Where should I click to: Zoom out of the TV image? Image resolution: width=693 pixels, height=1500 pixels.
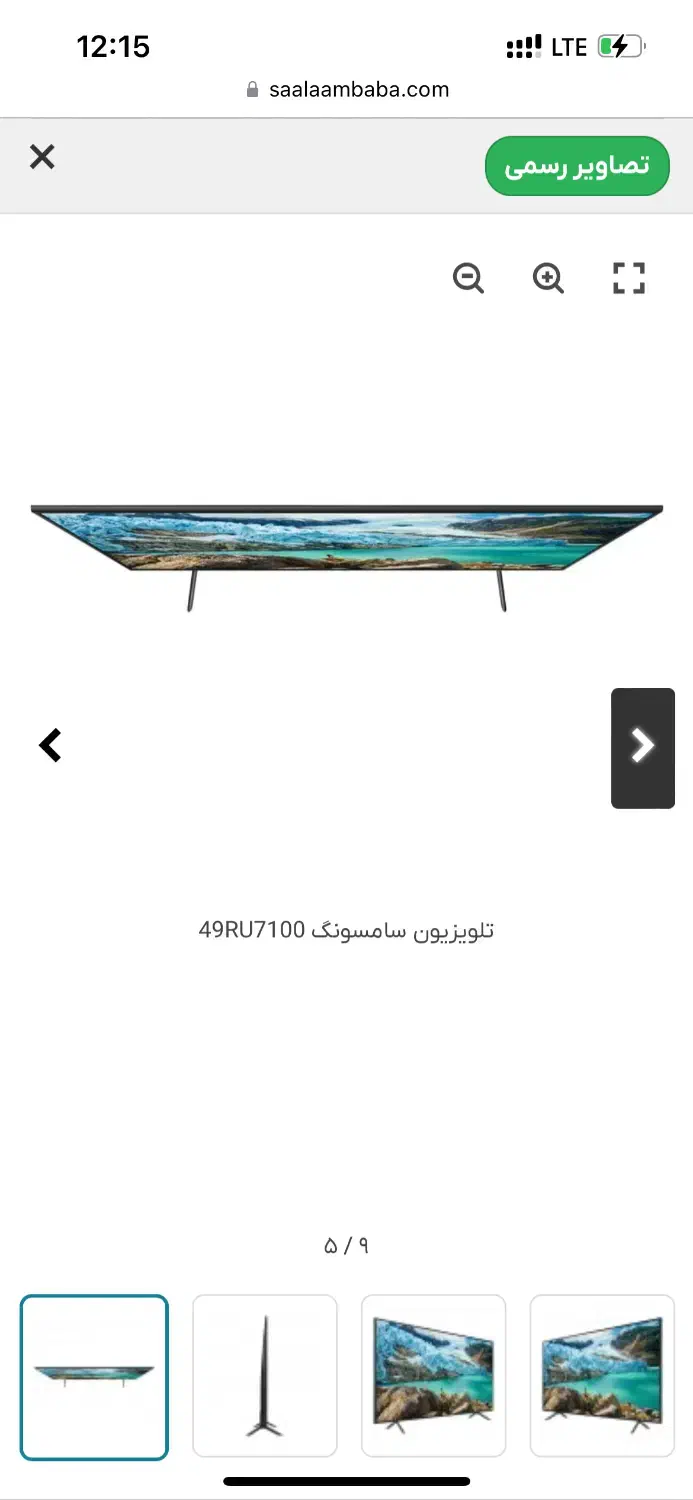point(468,278)
